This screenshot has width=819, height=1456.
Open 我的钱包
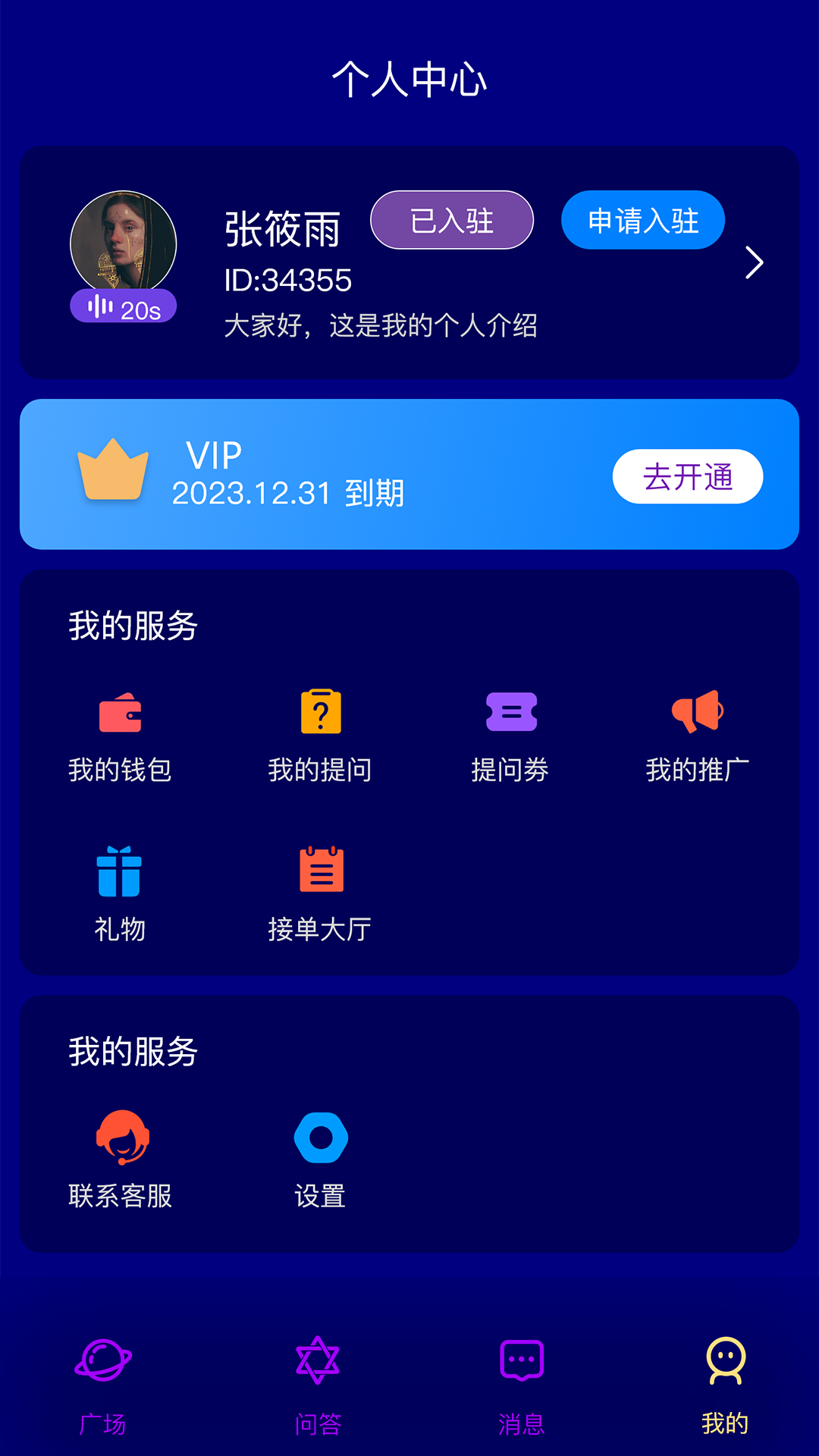(x=120, y=736)
